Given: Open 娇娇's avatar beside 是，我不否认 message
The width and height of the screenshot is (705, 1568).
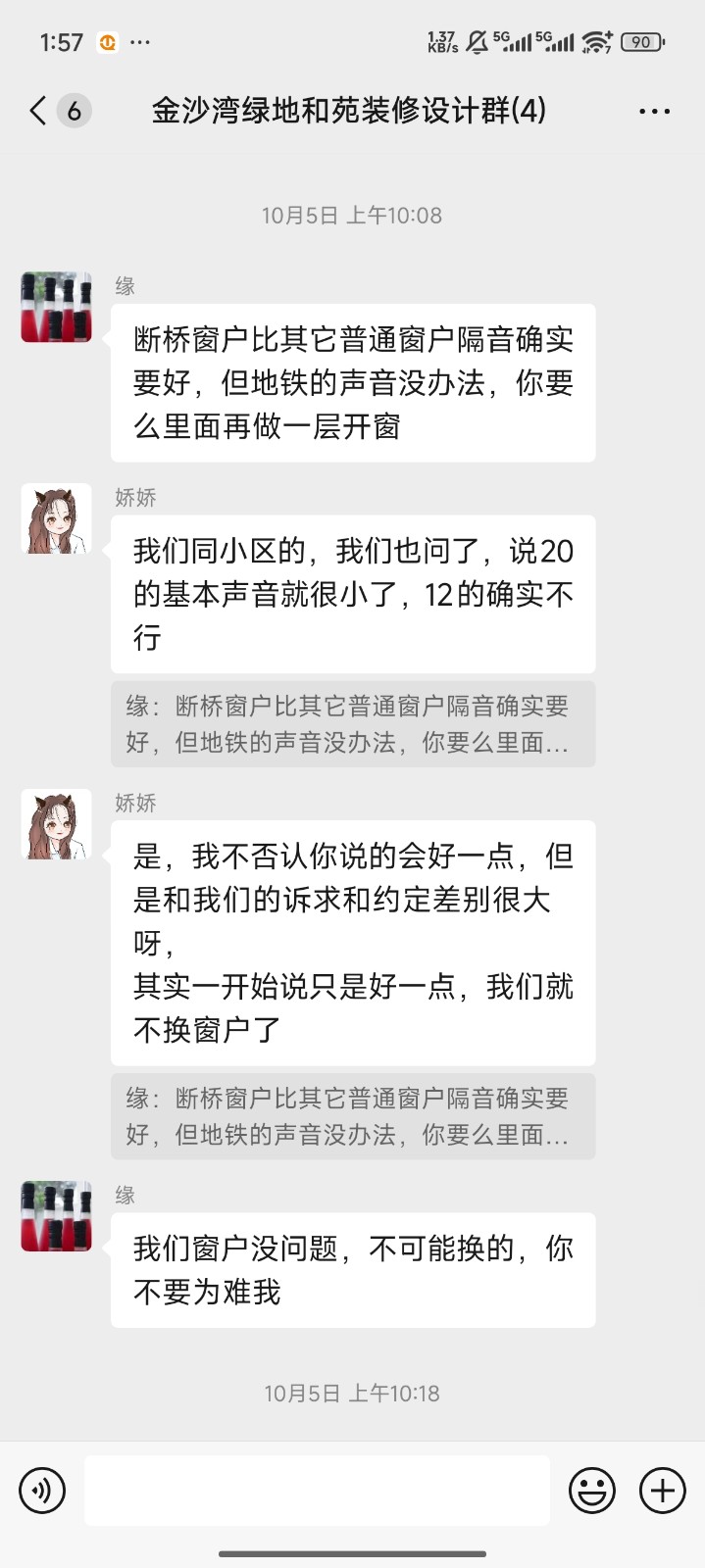Looking at the screenshot, I should 56,824.
